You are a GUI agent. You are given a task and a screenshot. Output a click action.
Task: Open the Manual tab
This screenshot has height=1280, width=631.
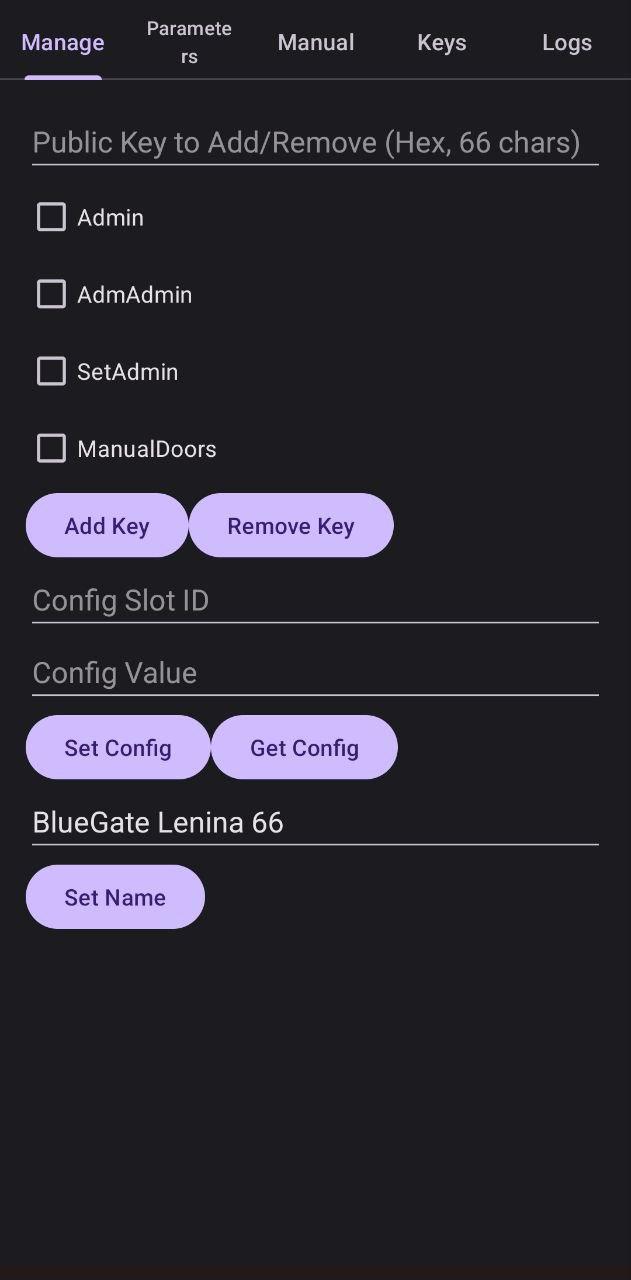(316, 42)
